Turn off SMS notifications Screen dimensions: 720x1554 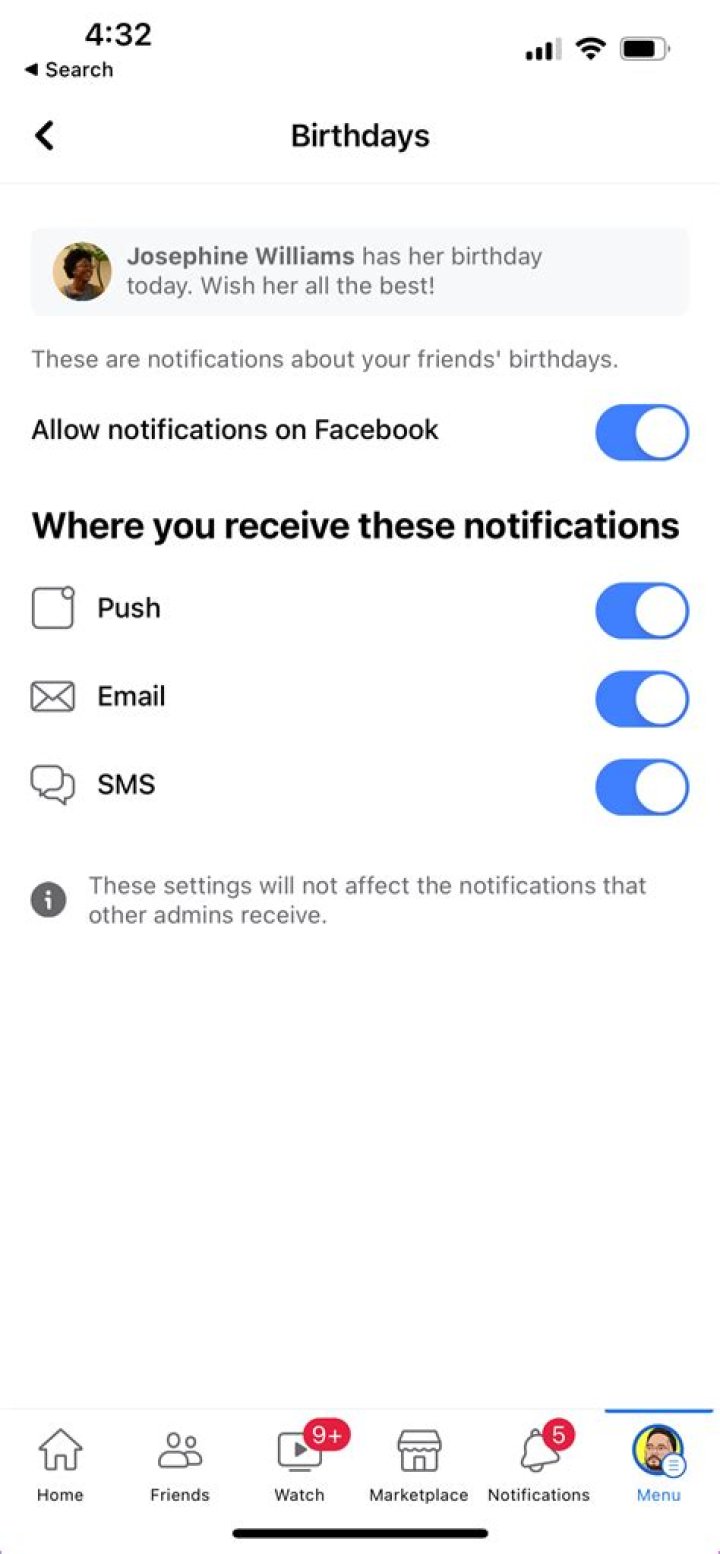click(641, 787)
